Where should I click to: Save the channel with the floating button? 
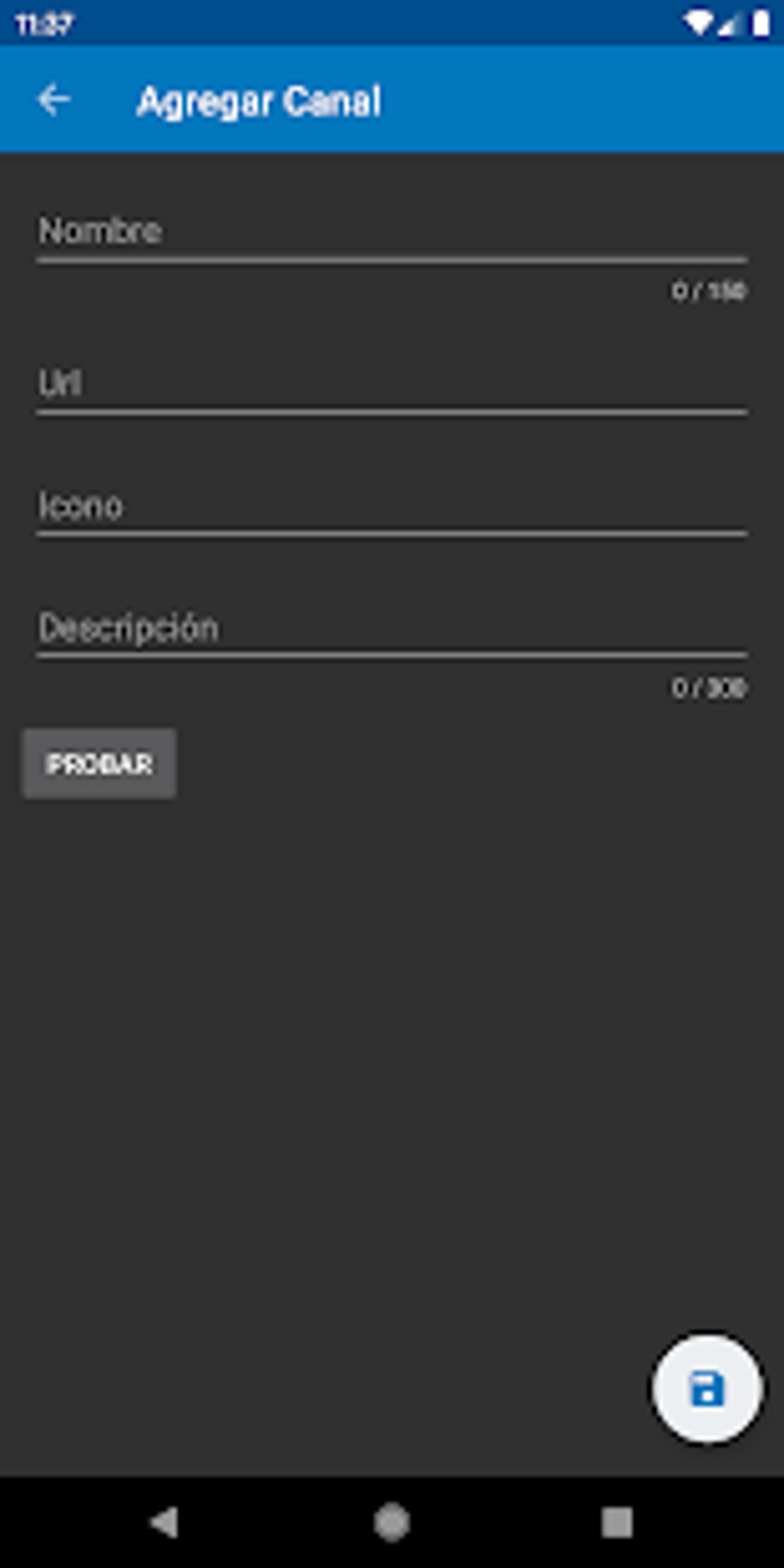(x=706, y=1389)
